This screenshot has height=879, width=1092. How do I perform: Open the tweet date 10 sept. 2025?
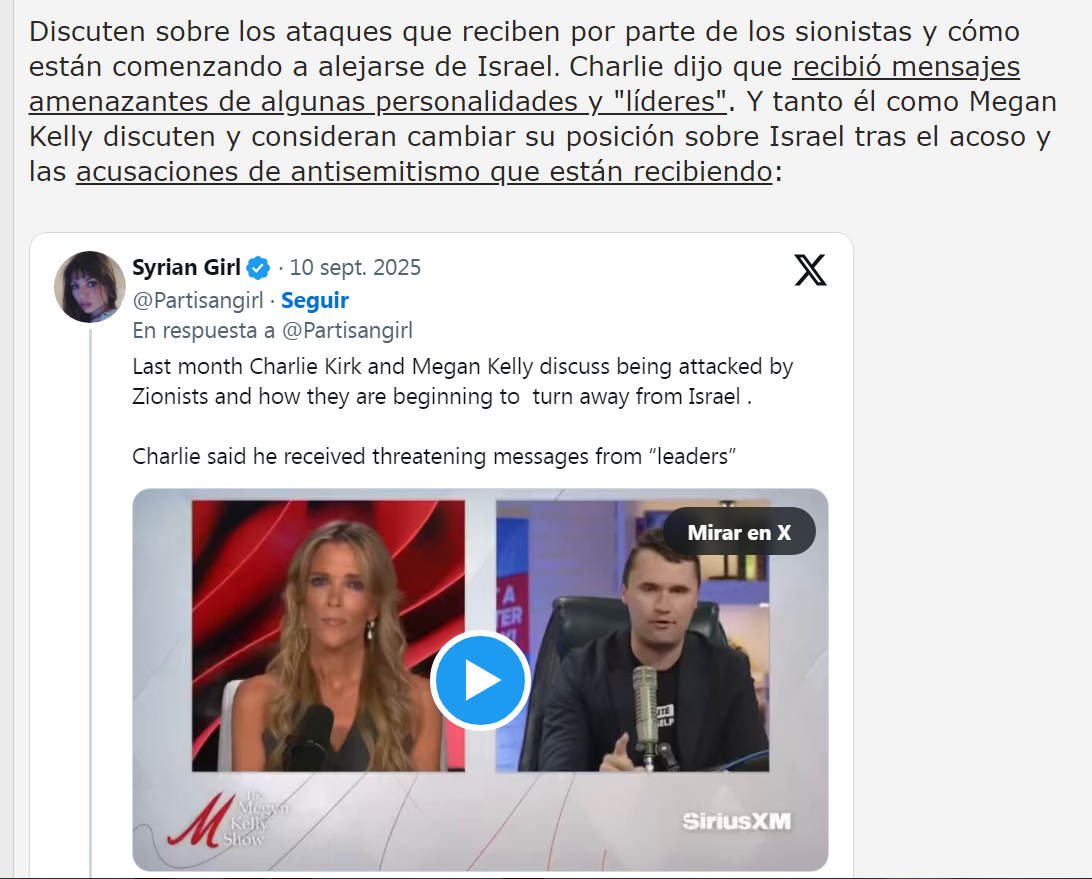(x=355, y=268)
